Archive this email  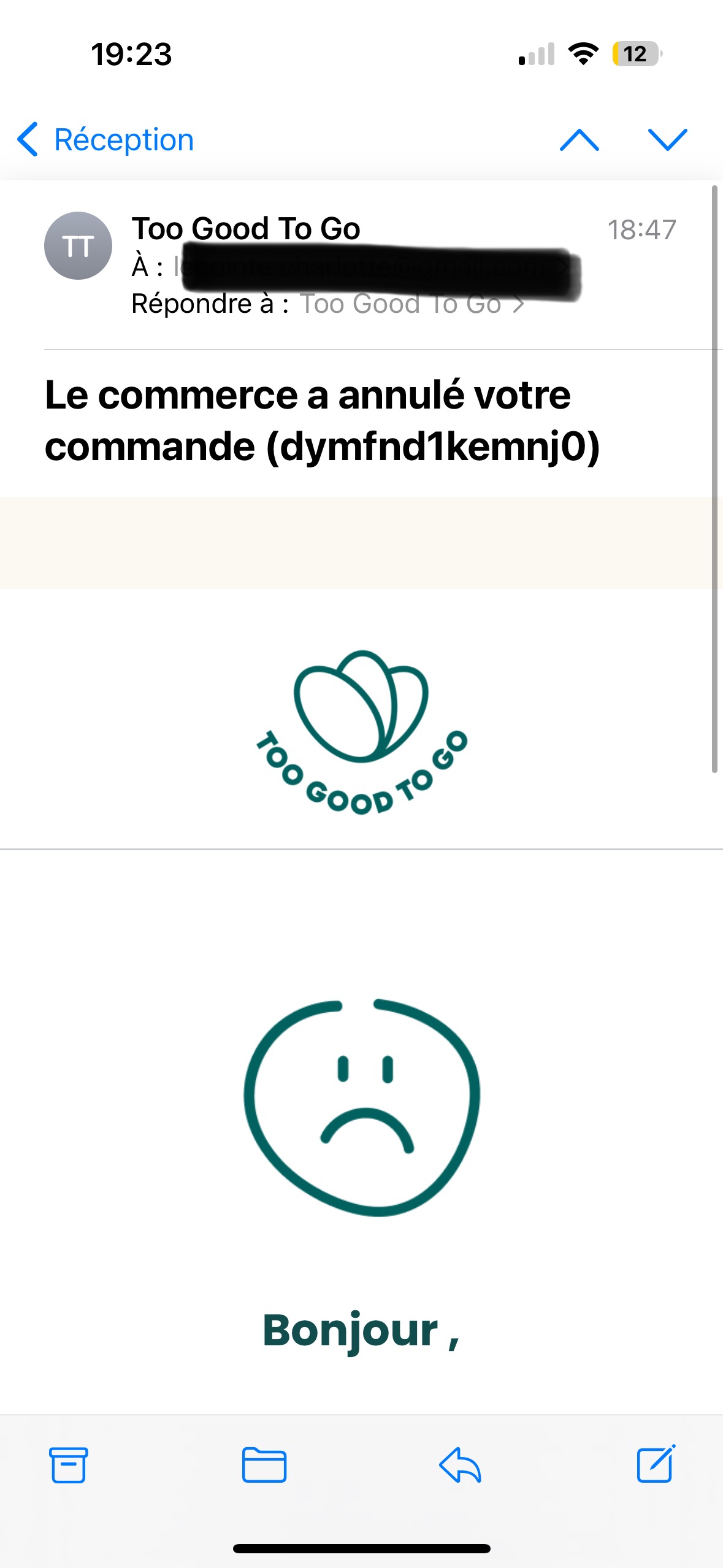pyautogui.click(x=68, y=1465)
